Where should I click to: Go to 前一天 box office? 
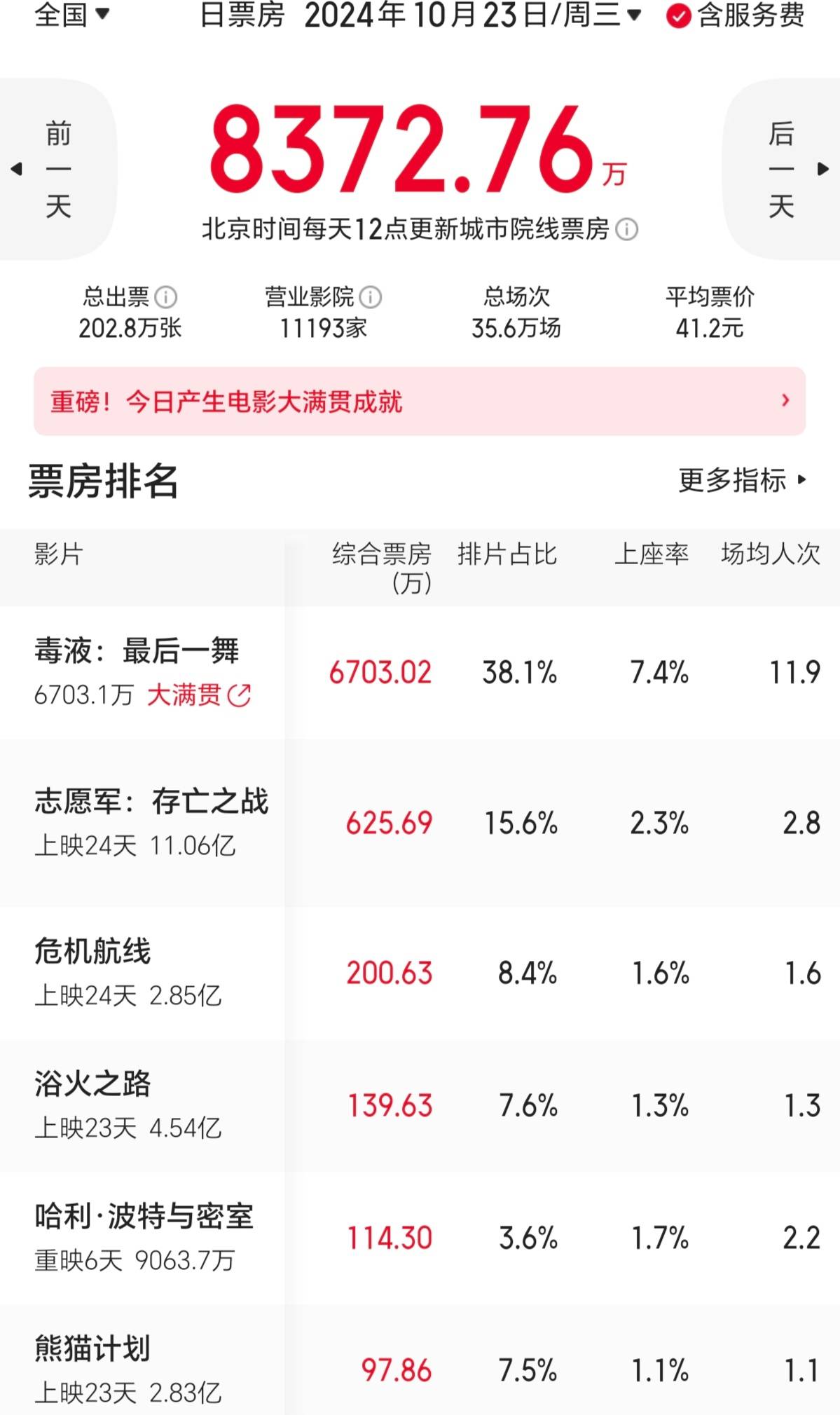57,169
